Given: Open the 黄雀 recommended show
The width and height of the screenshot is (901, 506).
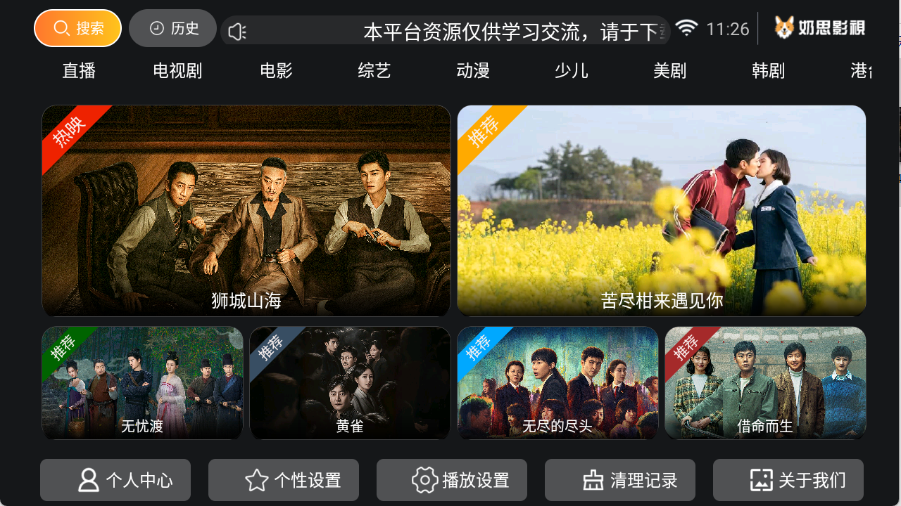Looking at the screenshot, I should point(350,383).
